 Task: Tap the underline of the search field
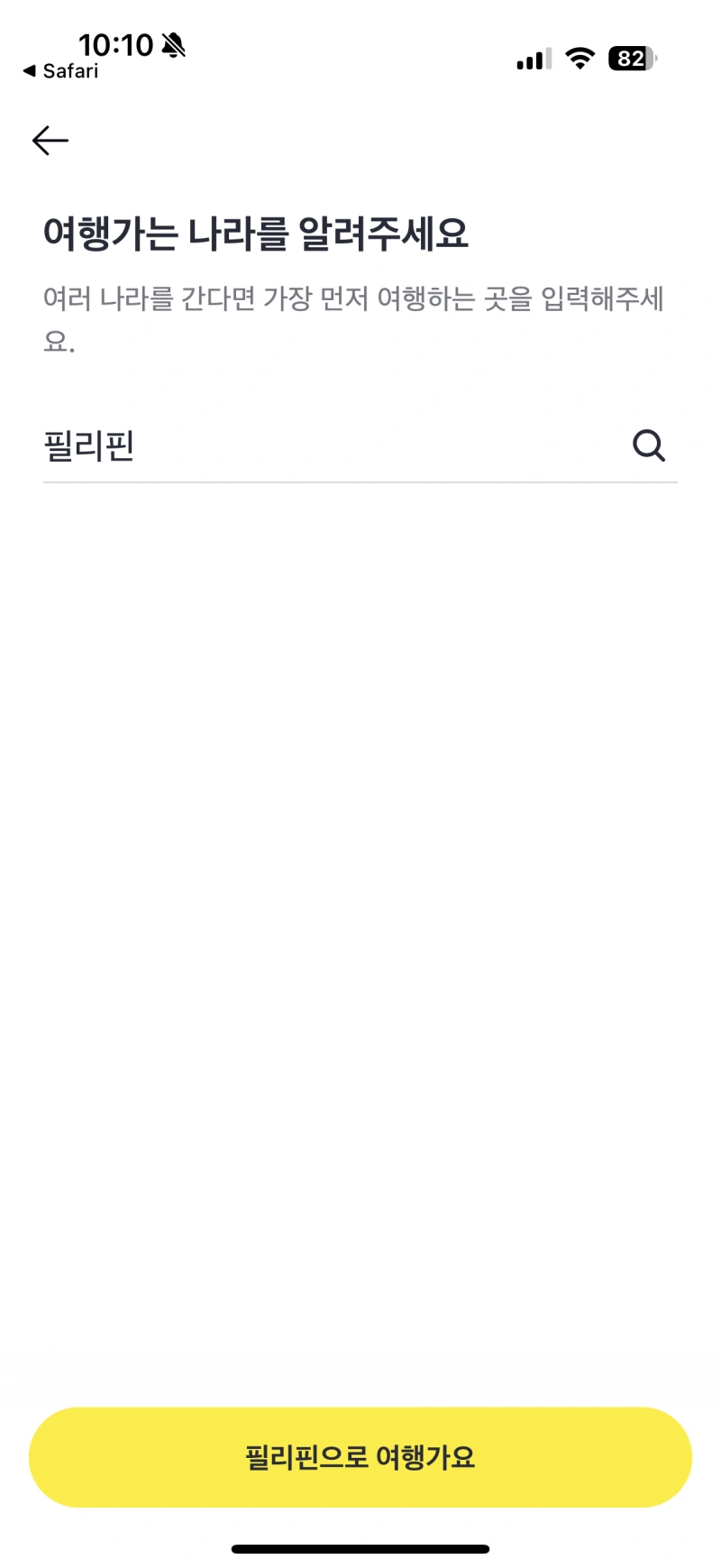click(x=360, y=485)
